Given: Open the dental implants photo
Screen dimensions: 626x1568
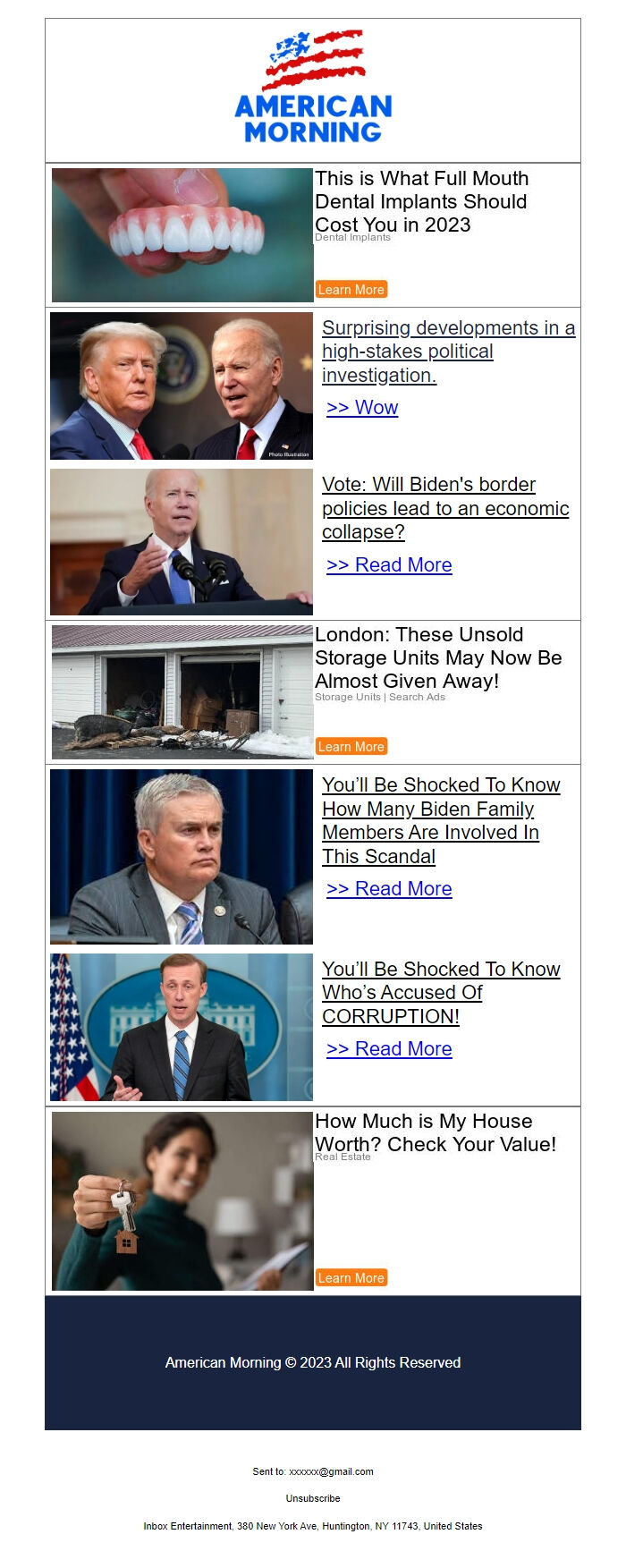Looking at the screenshot, I should [x=182, y=235].
